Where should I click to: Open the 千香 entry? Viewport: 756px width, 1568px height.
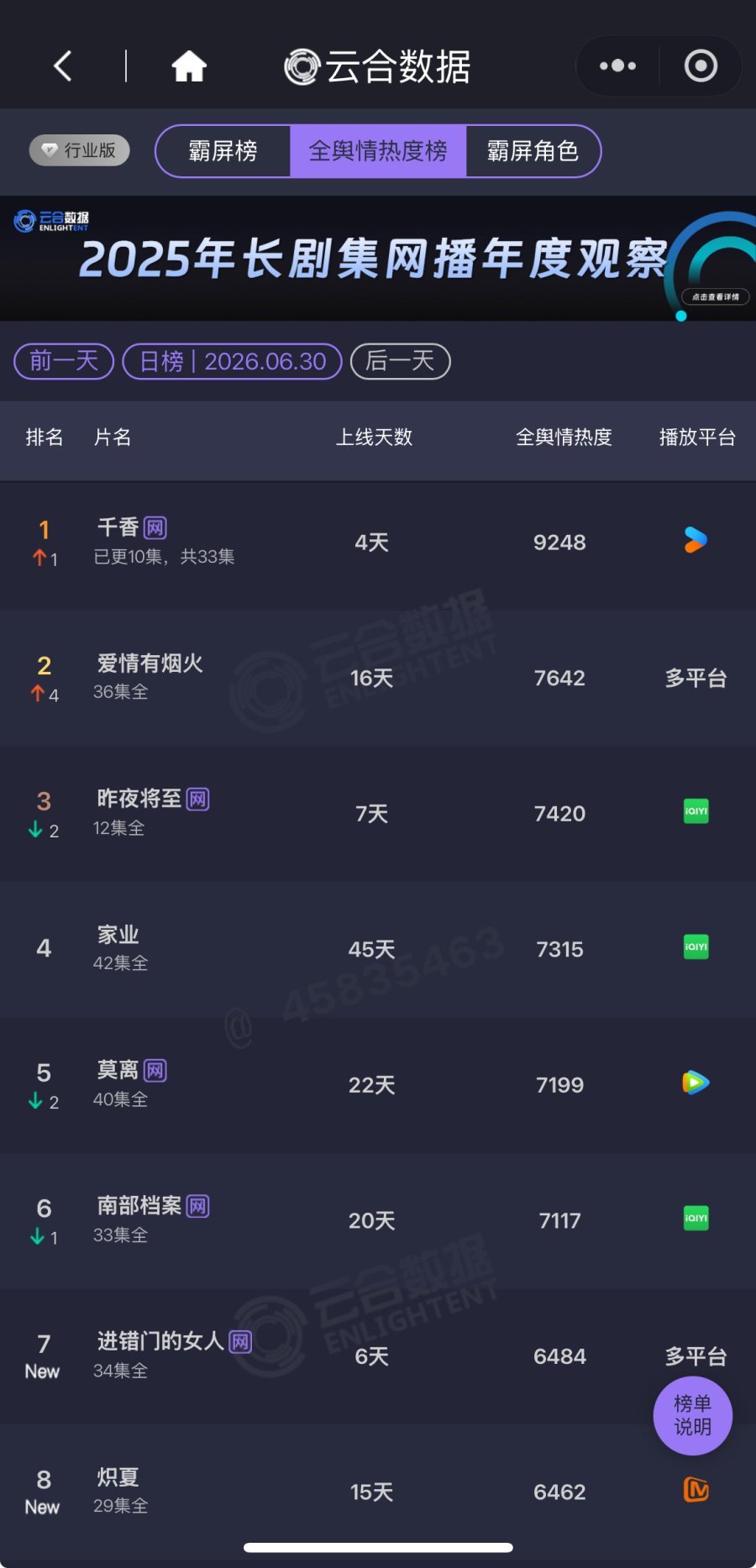pyautogui.click(x=378, y=543)
